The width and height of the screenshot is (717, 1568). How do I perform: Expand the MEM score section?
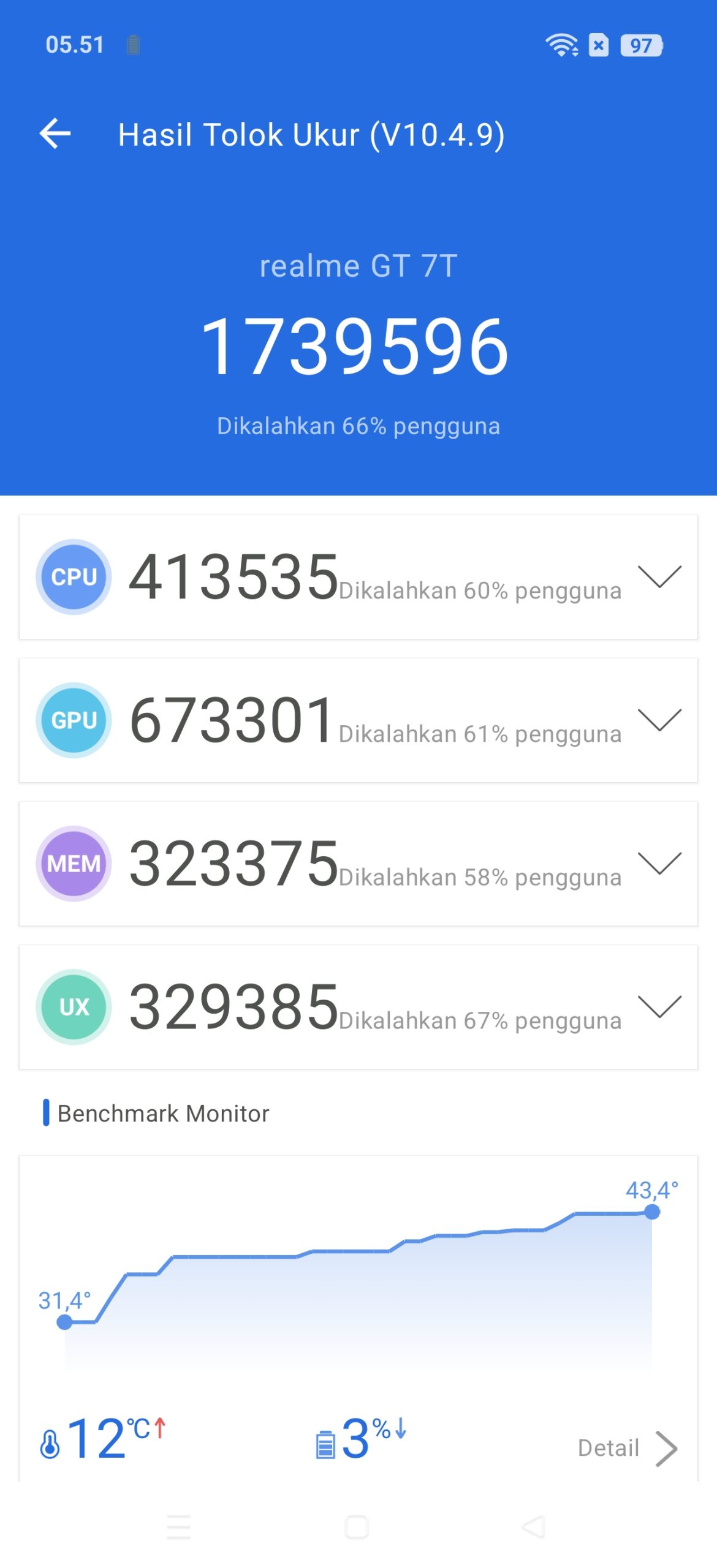[659, 863]
